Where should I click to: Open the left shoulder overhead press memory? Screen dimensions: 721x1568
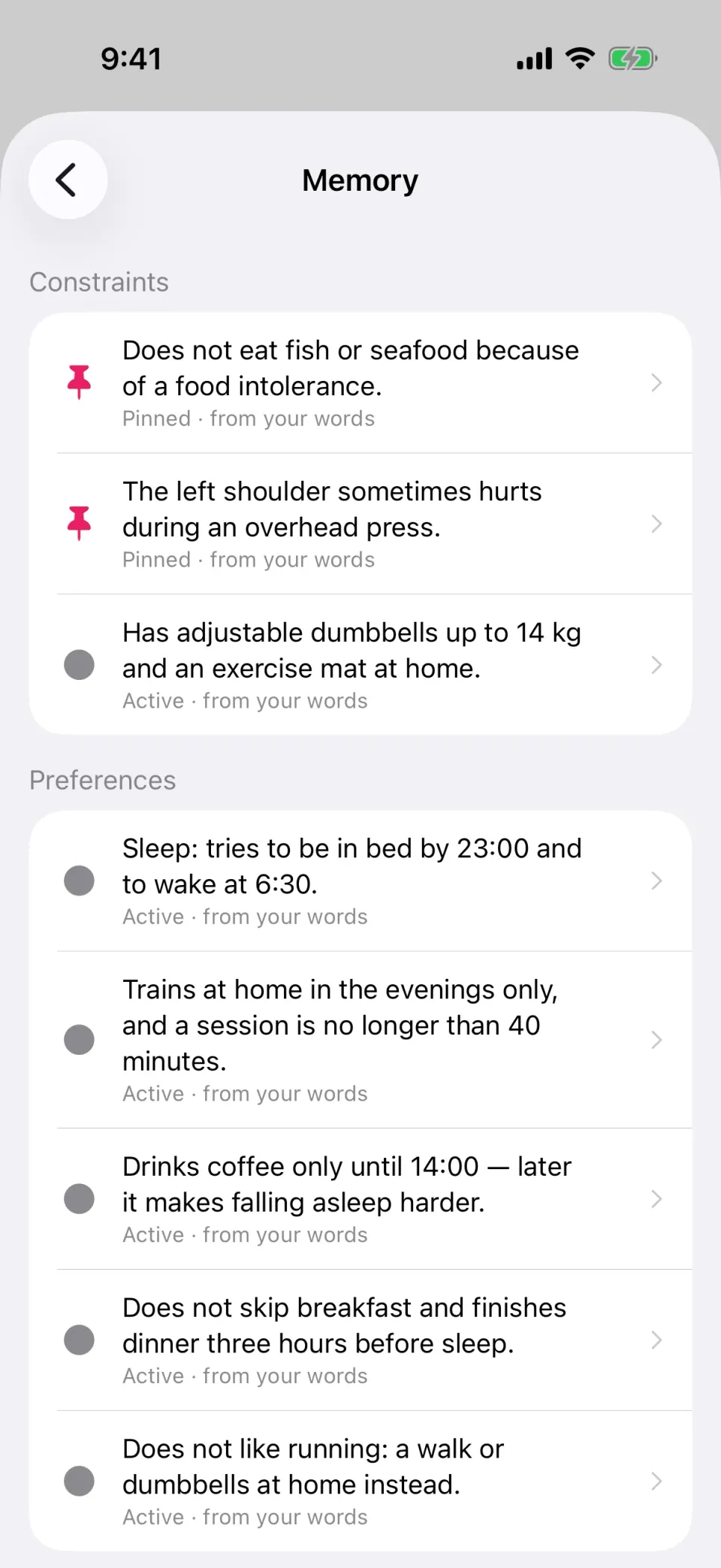coord(360,524)
